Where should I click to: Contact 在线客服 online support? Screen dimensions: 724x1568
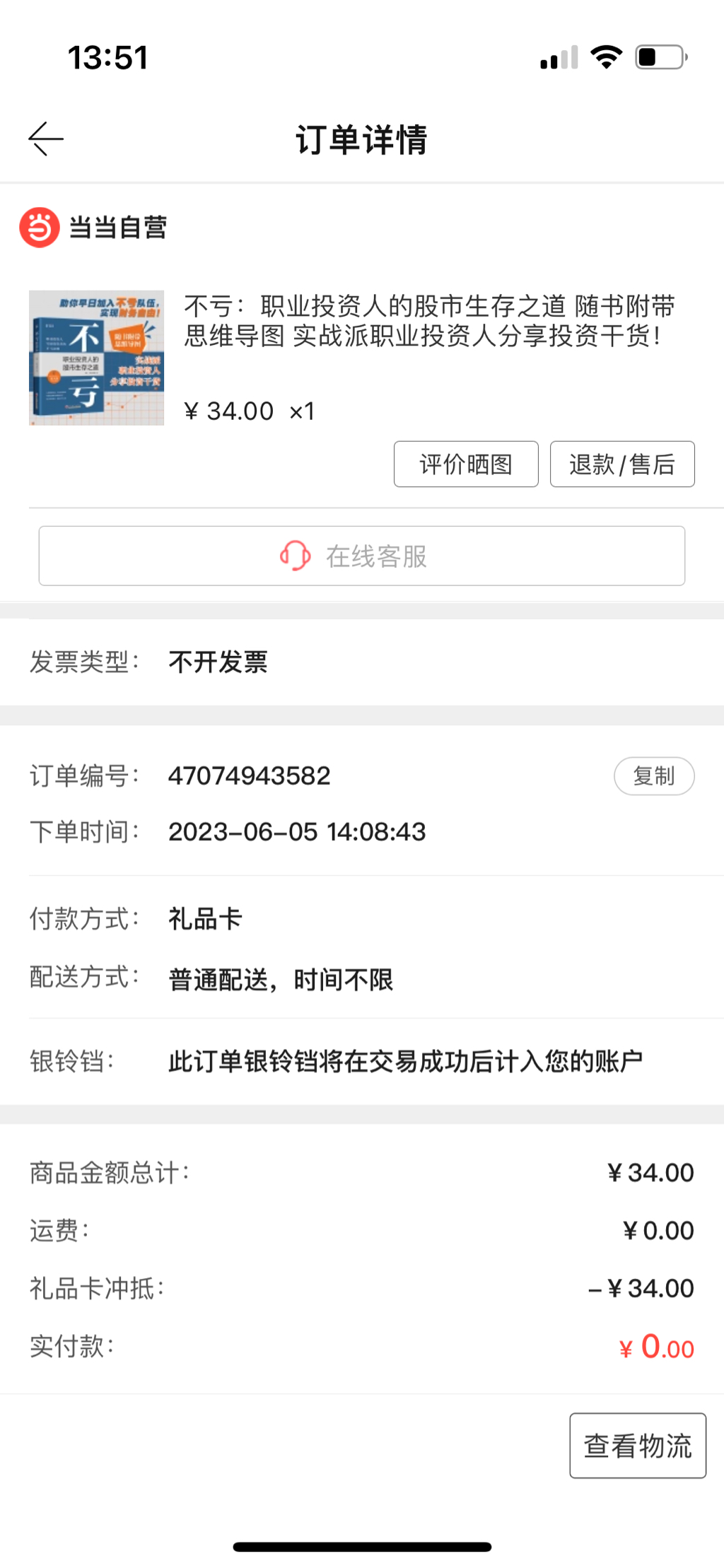click(362, 556)
